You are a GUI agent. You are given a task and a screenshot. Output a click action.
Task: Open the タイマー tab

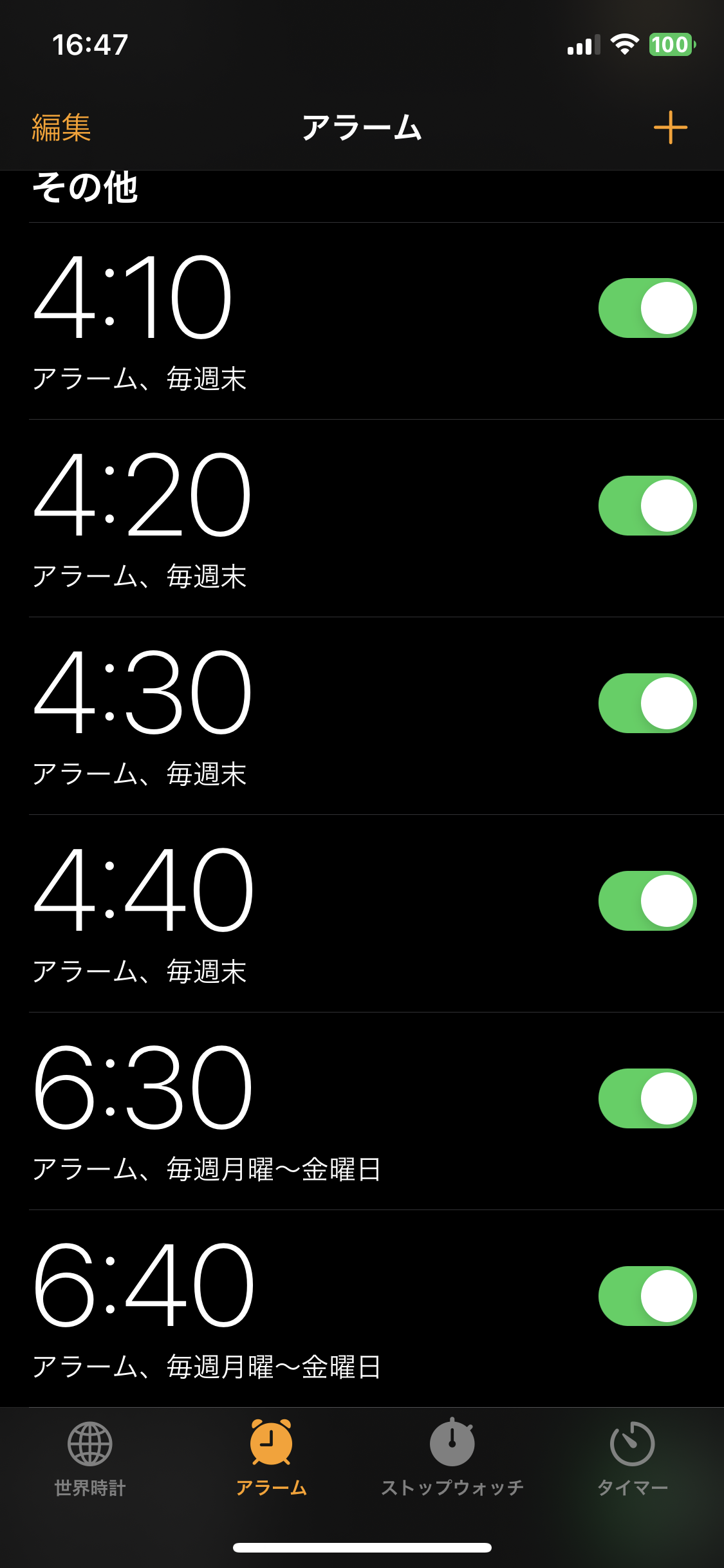(633, 1459)
